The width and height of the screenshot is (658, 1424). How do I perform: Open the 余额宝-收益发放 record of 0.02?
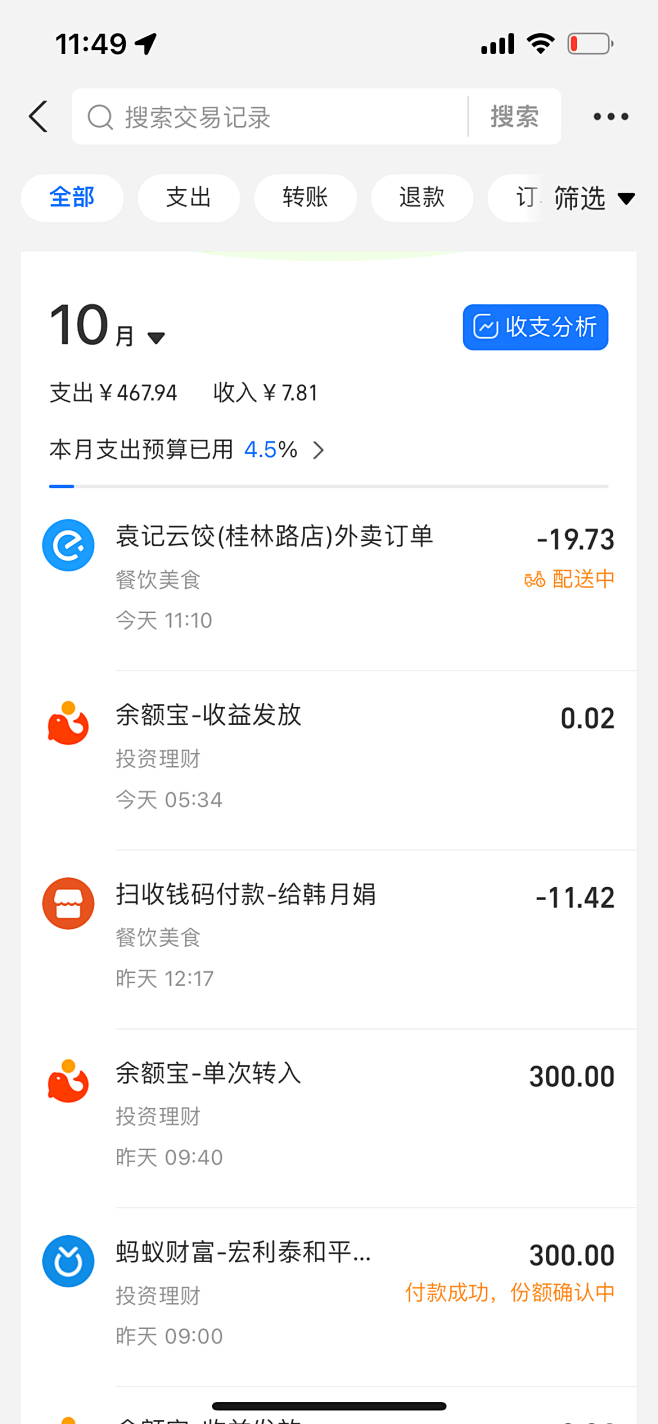coord(329,760)
